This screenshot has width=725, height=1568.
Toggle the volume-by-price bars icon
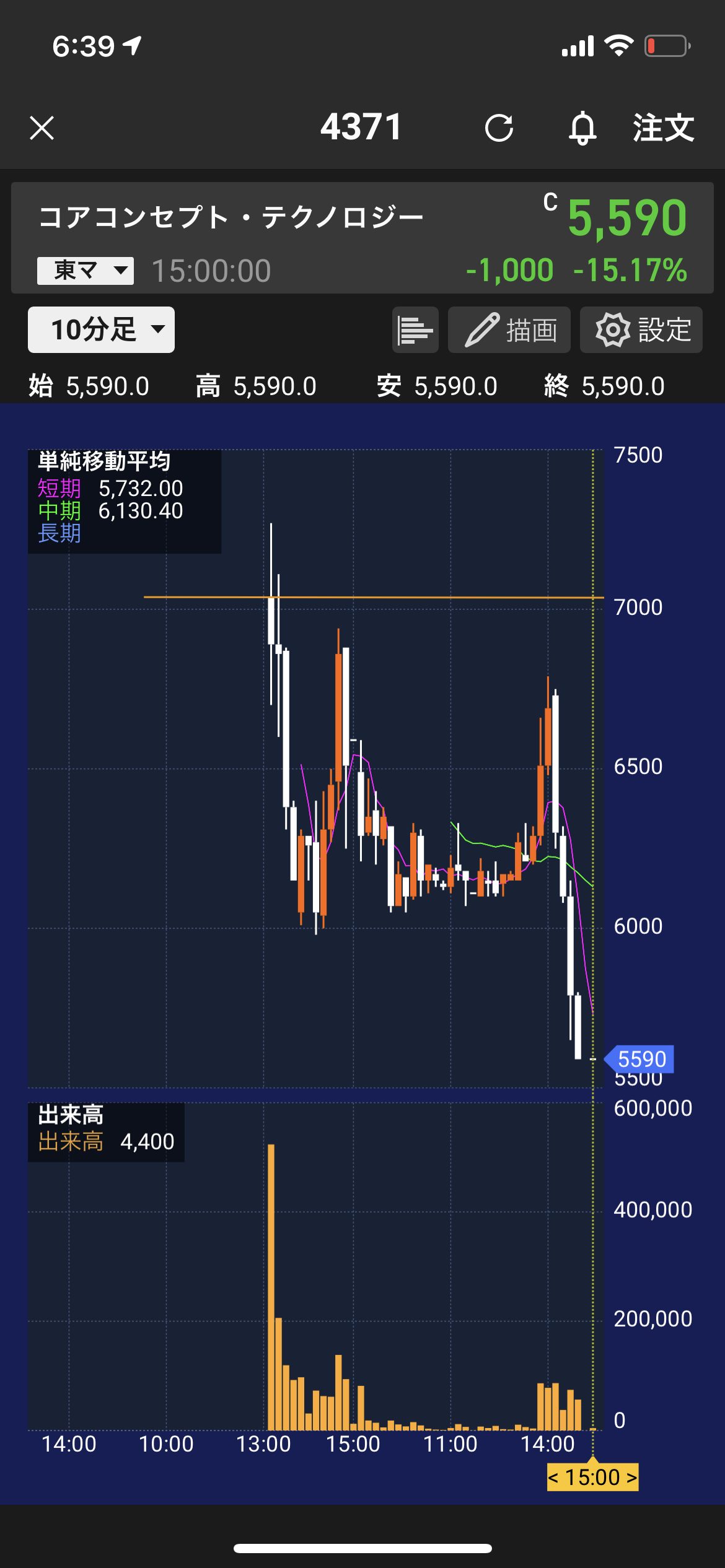[415, 329]
